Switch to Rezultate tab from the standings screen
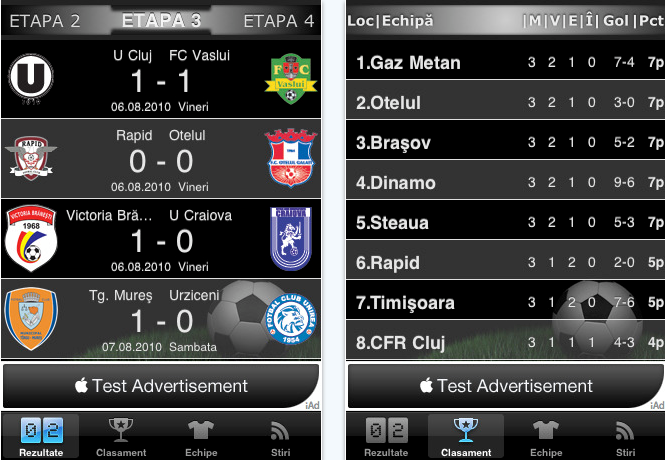 (385, 436)
